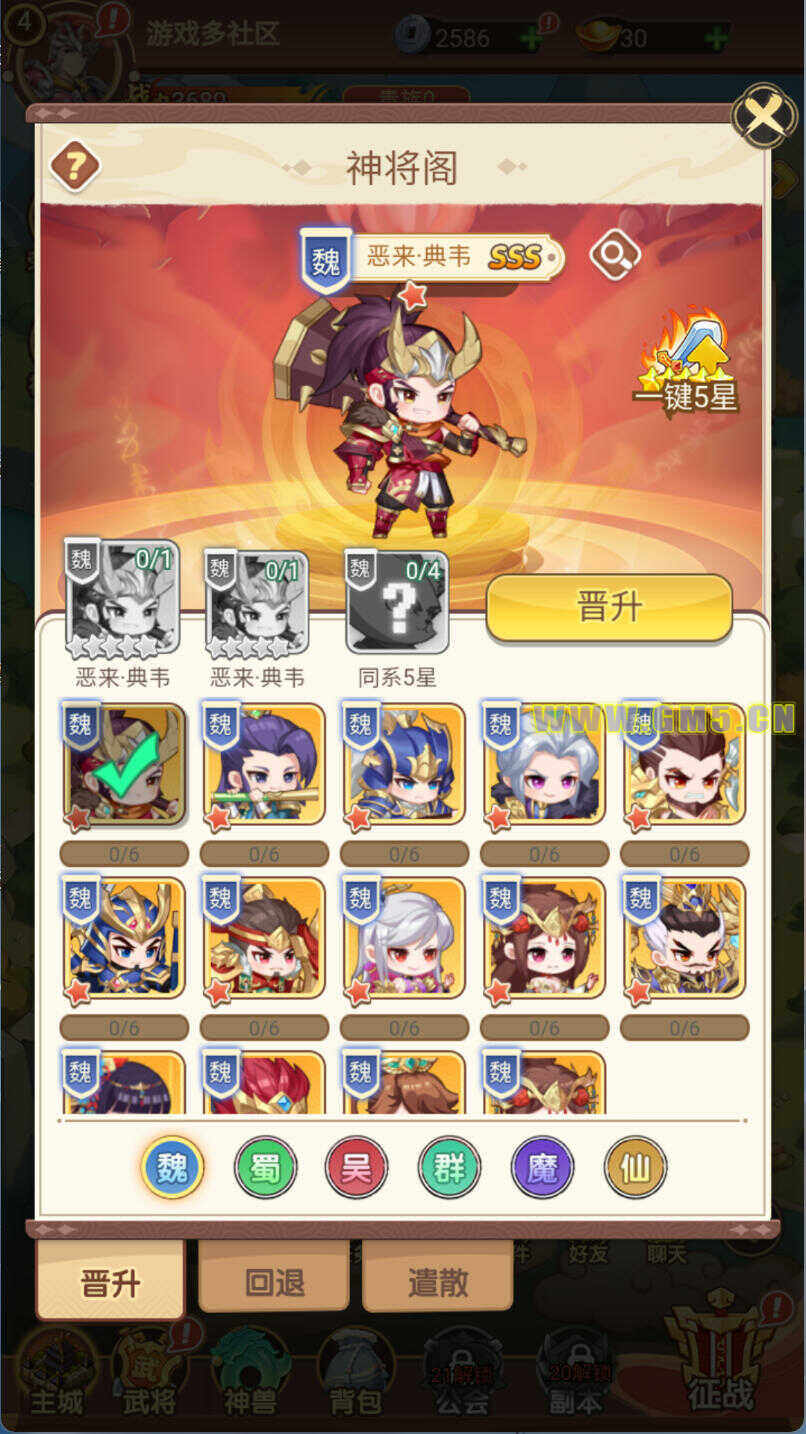Viewport: 806px width, 1434px height.
Task: Open the 遣散 tab
Action: point(437,1282)
